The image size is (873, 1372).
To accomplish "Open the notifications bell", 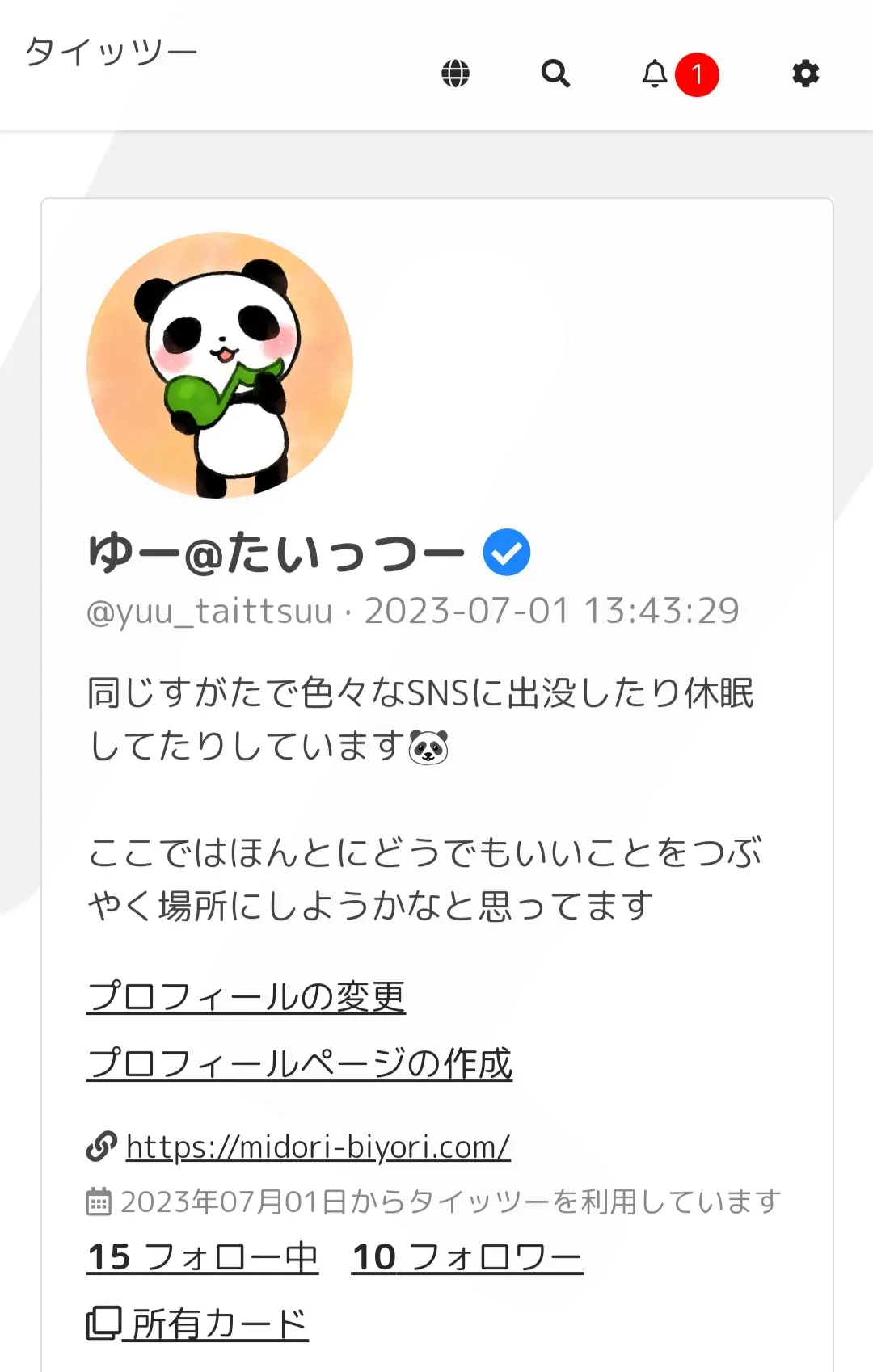I will tap(655, 74).
